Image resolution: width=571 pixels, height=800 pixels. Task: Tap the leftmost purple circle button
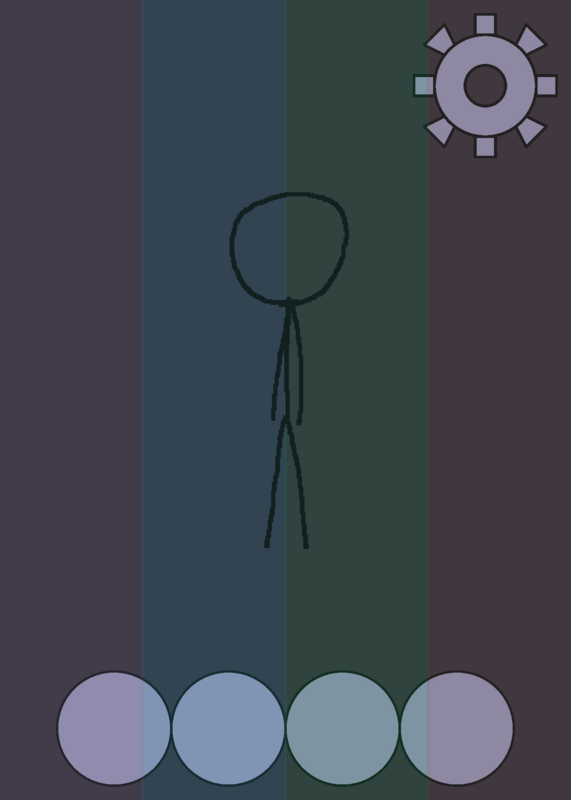point(114,728)
